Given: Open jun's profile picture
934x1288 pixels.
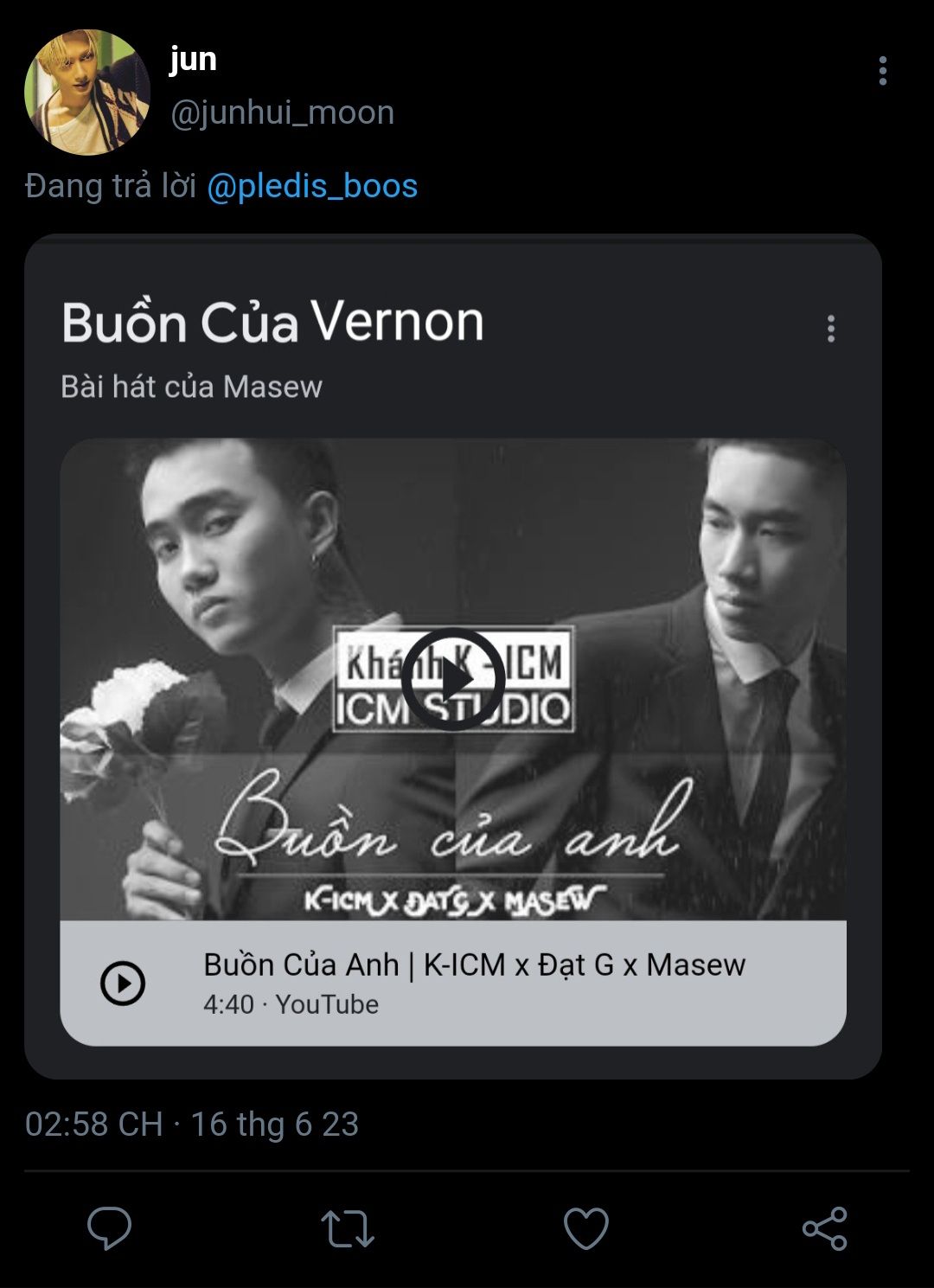Looking at the screenshot, I should [x=87, y=93].
